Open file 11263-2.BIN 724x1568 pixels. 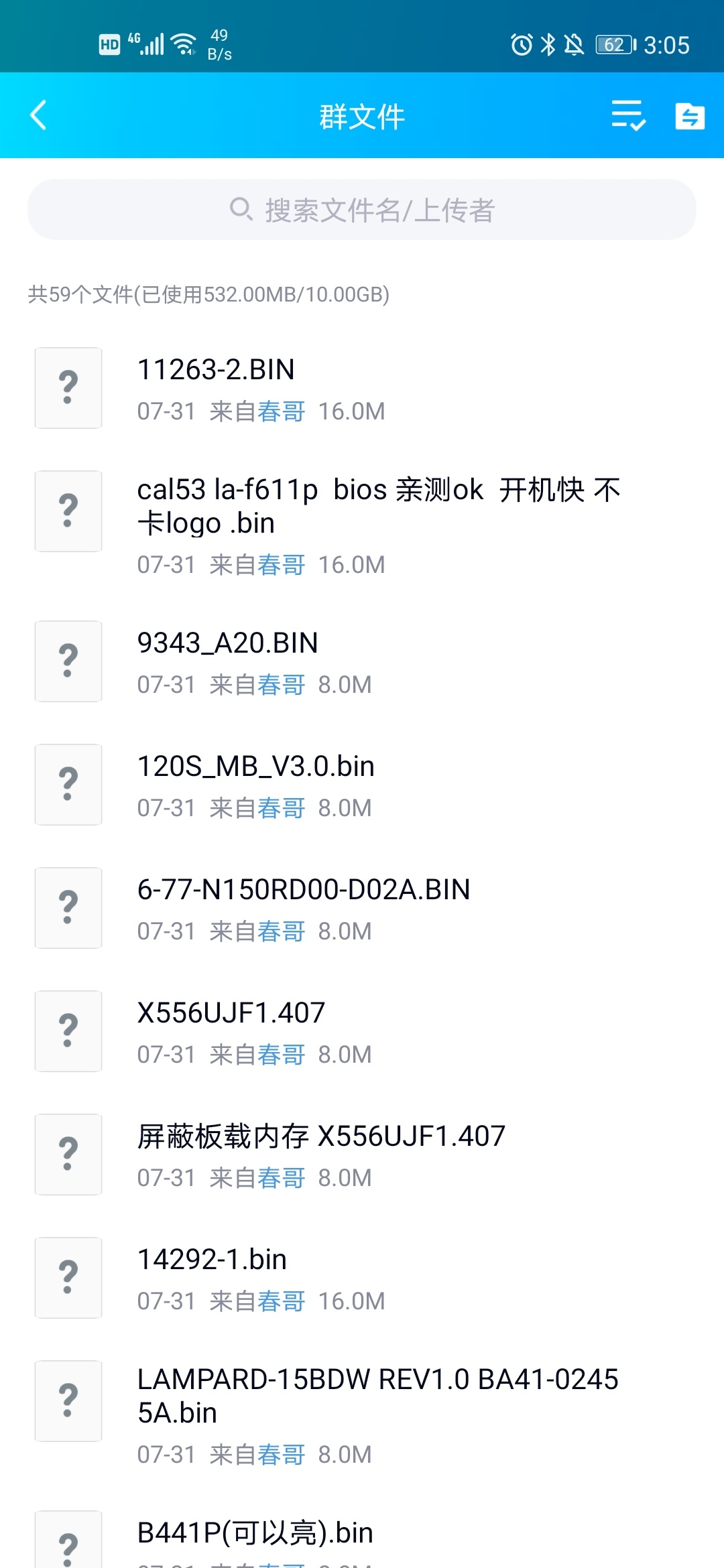[362, 389]
